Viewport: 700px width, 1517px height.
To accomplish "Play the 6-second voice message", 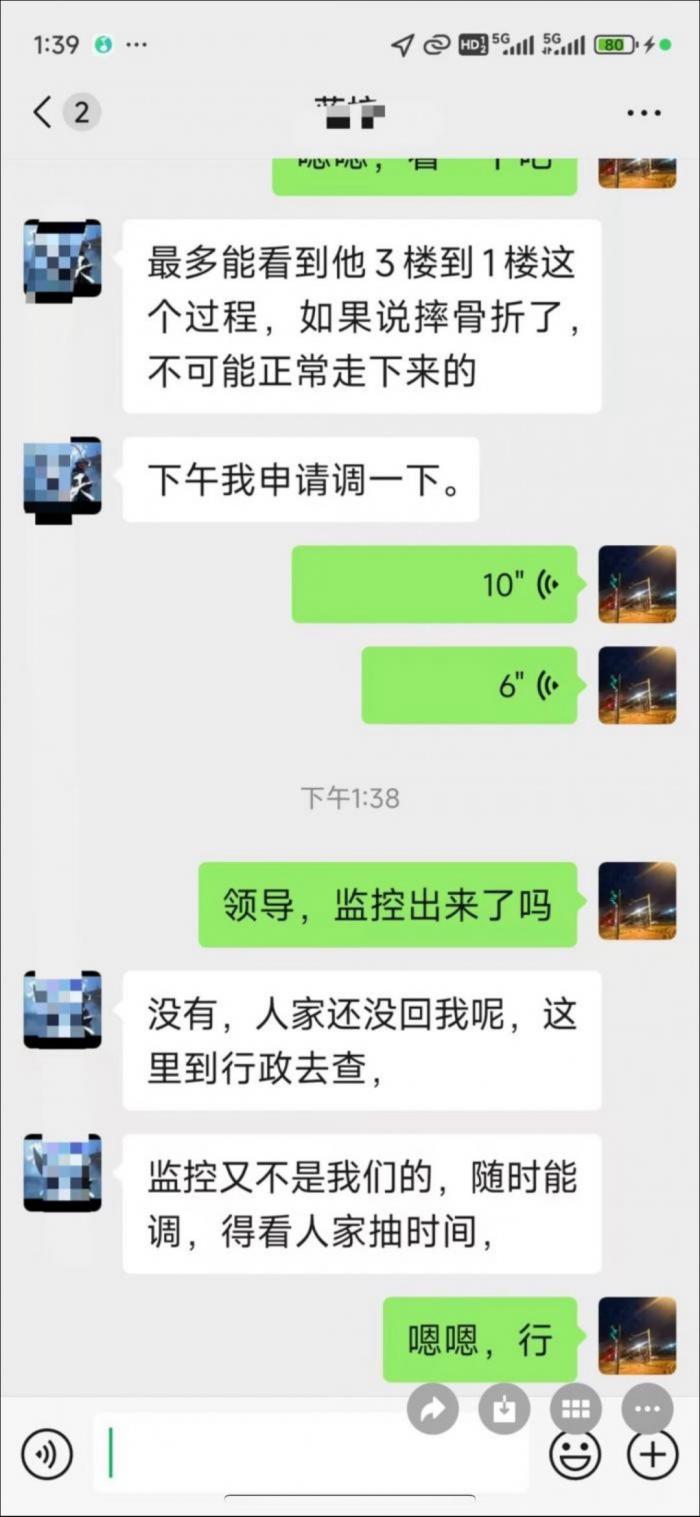I will 469,686.
